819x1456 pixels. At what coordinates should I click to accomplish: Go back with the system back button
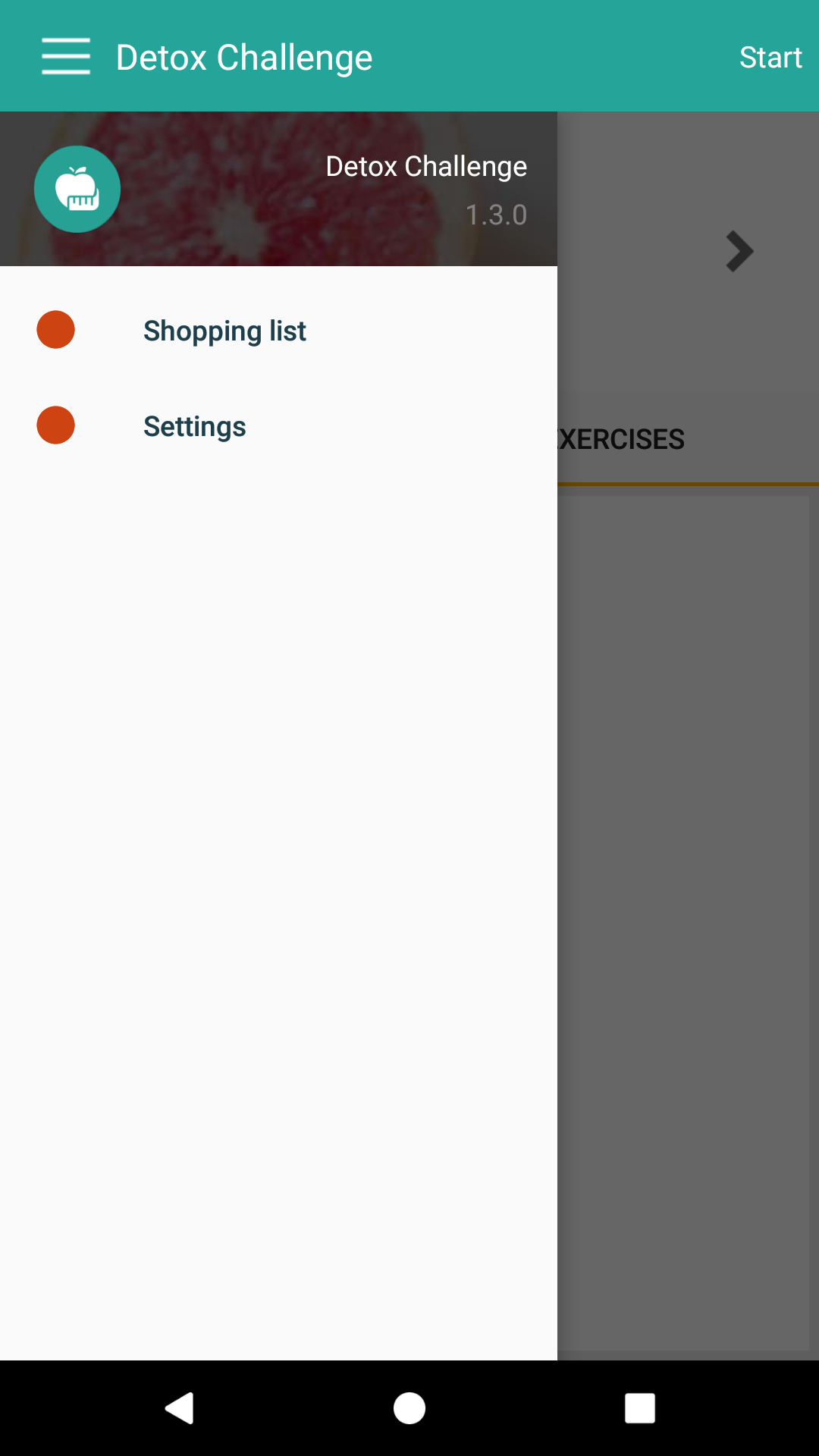click(x=180, y=1408)
